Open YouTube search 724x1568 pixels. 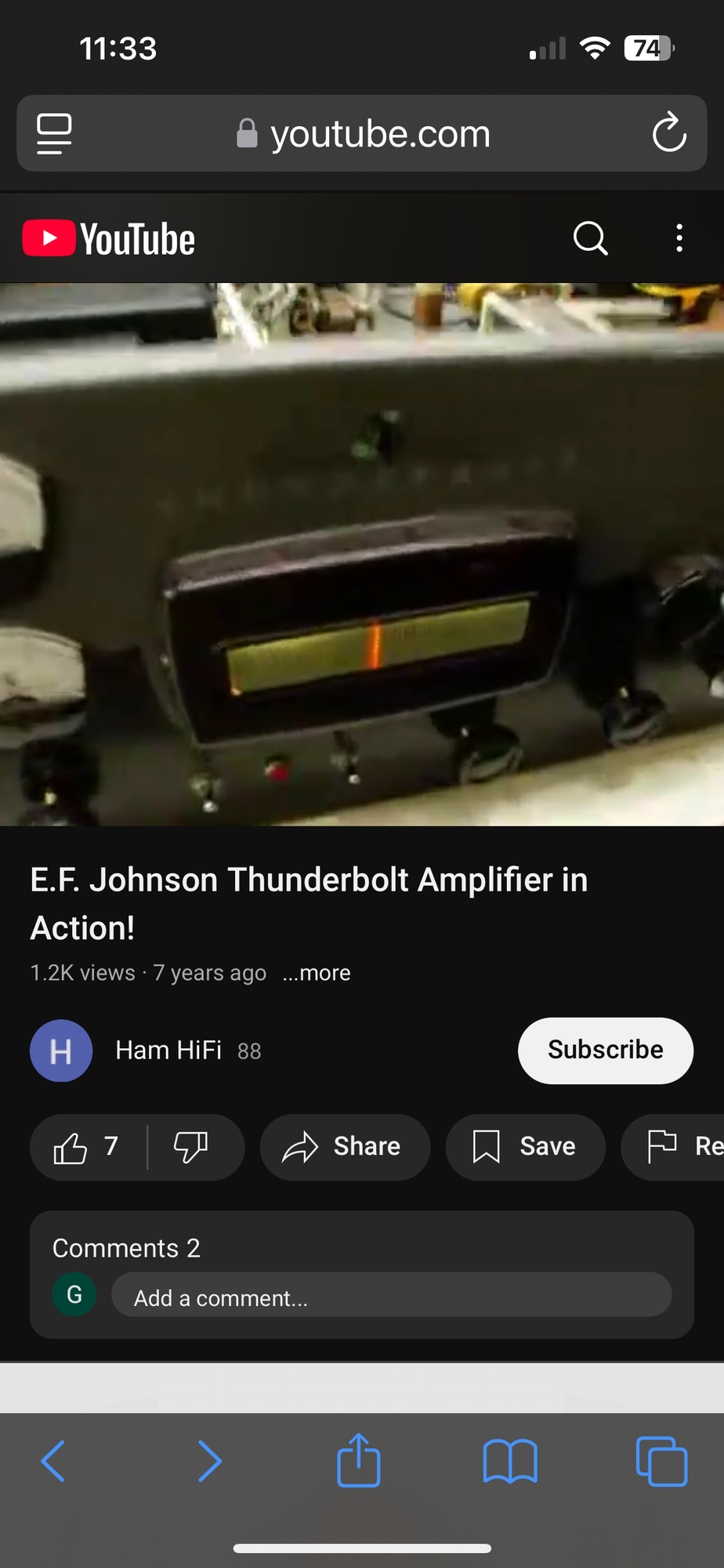[x=590, y=238]
